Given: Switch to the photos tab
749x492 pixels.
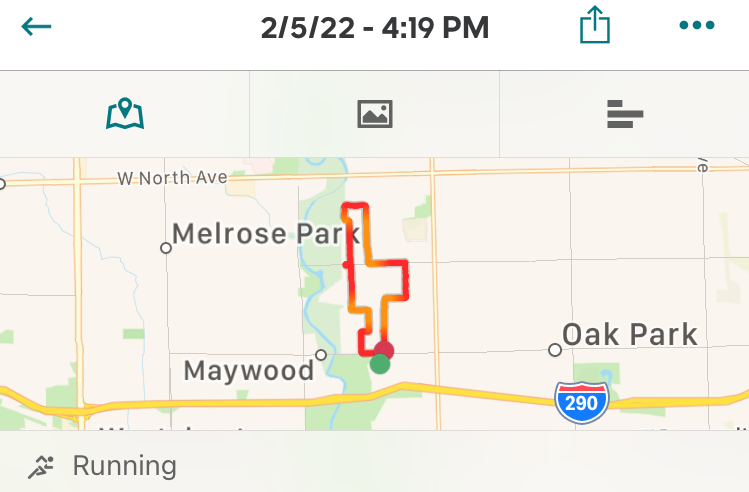Looking at the screenshot, I should [375, 114].
